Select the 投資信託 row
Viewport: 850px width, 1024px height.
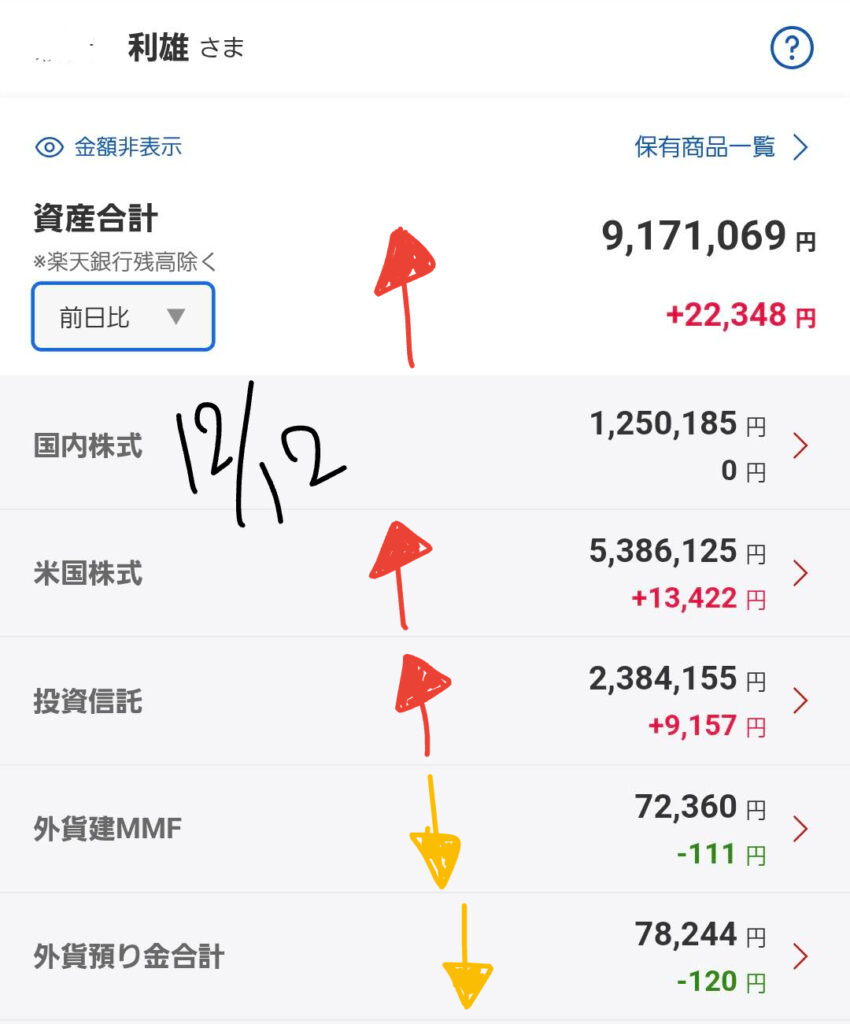point(88,701)
